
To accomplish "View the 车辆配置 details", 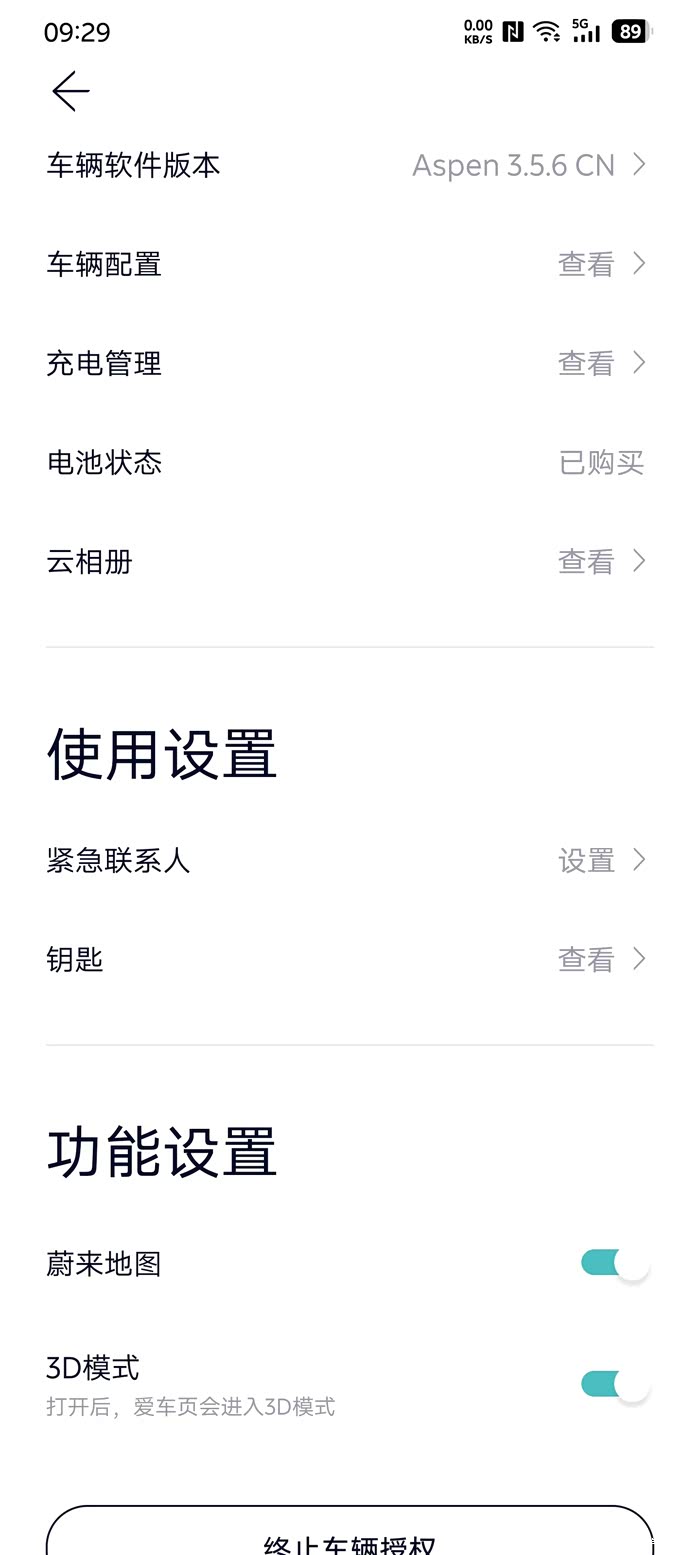I will 349,264.
